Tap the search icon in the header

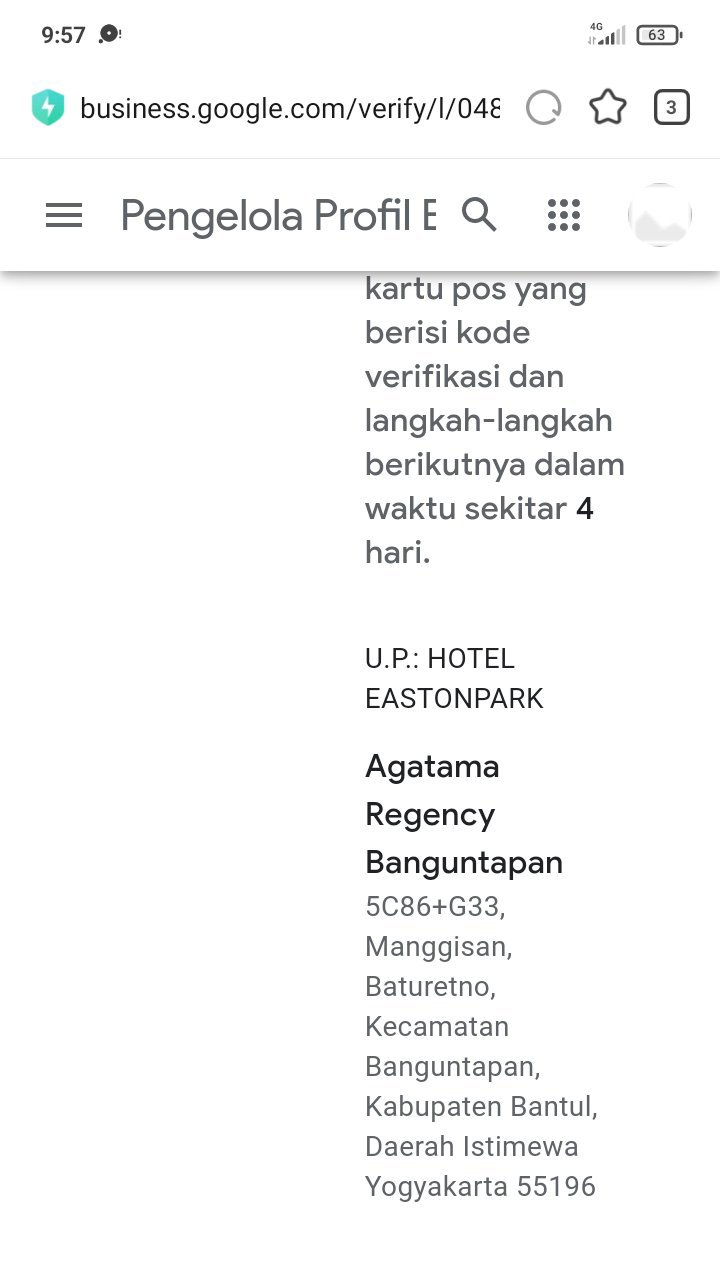click(x=479, y=215)
